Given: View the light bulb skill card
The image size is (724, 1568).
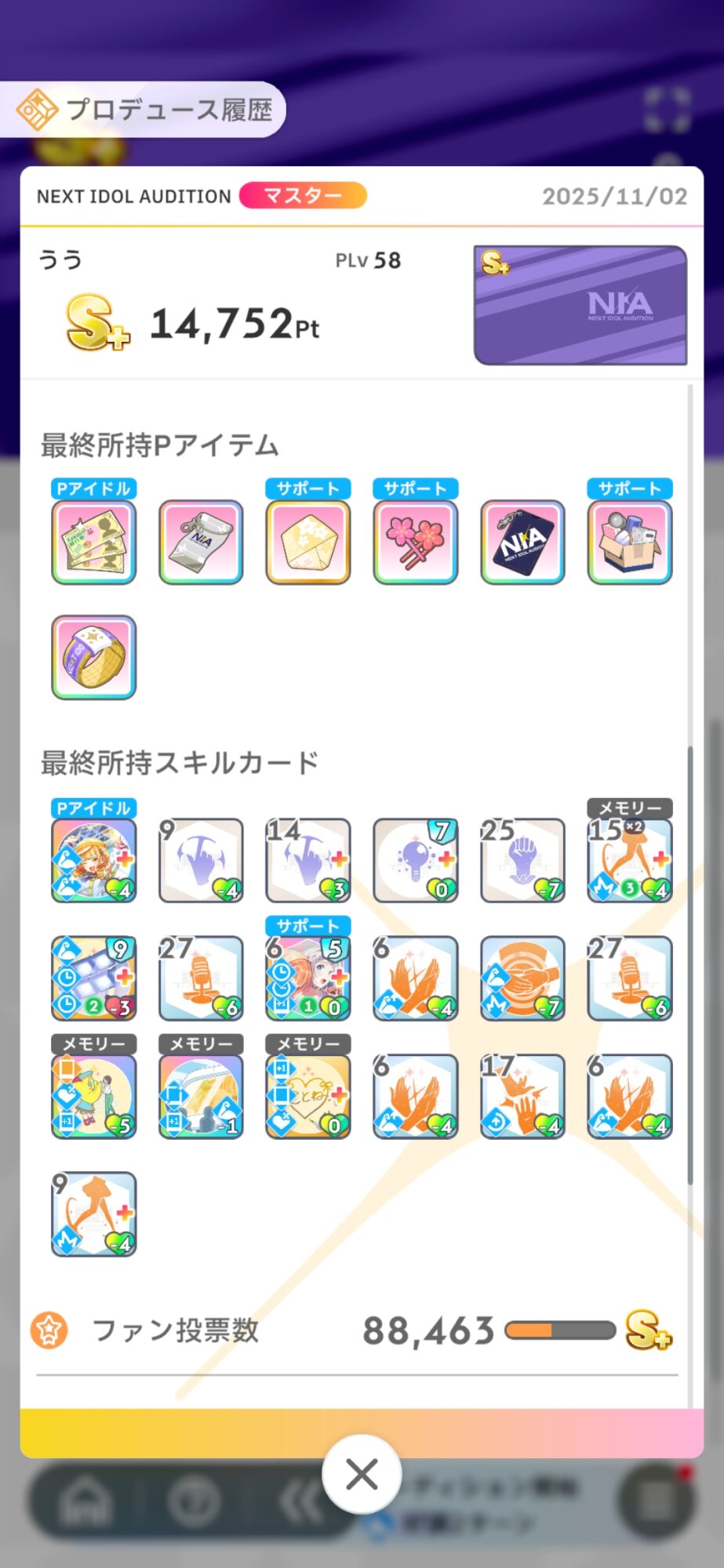Looking at the screenshot, I should coord(415,861).
